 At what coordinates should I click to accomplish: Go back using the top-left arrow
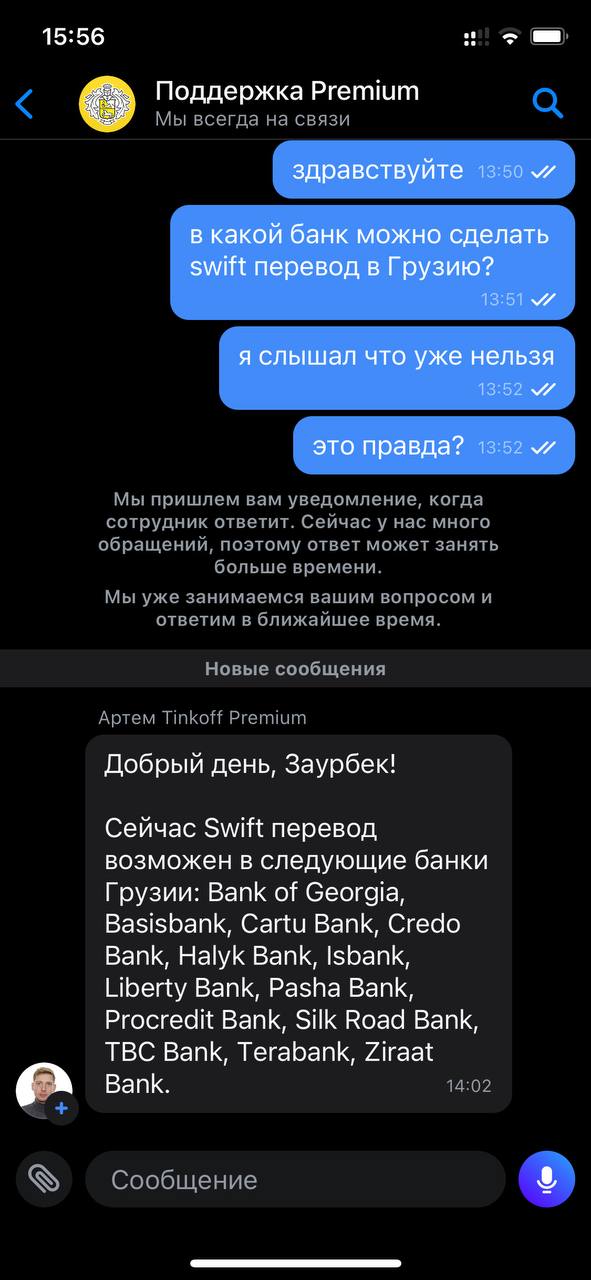tap(25, 104)
